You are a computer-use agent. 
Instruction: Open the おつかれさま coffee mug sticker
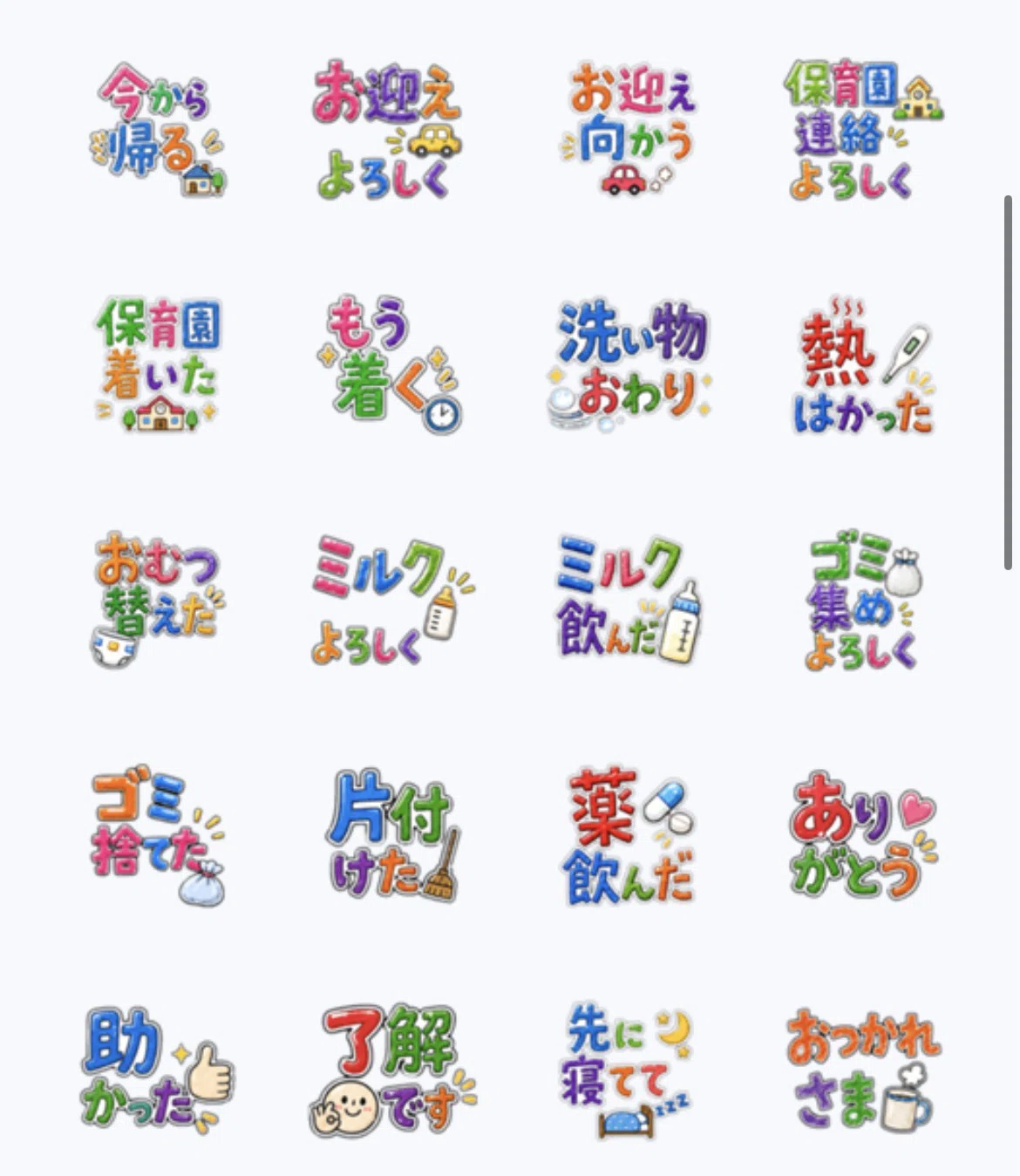863,1071
